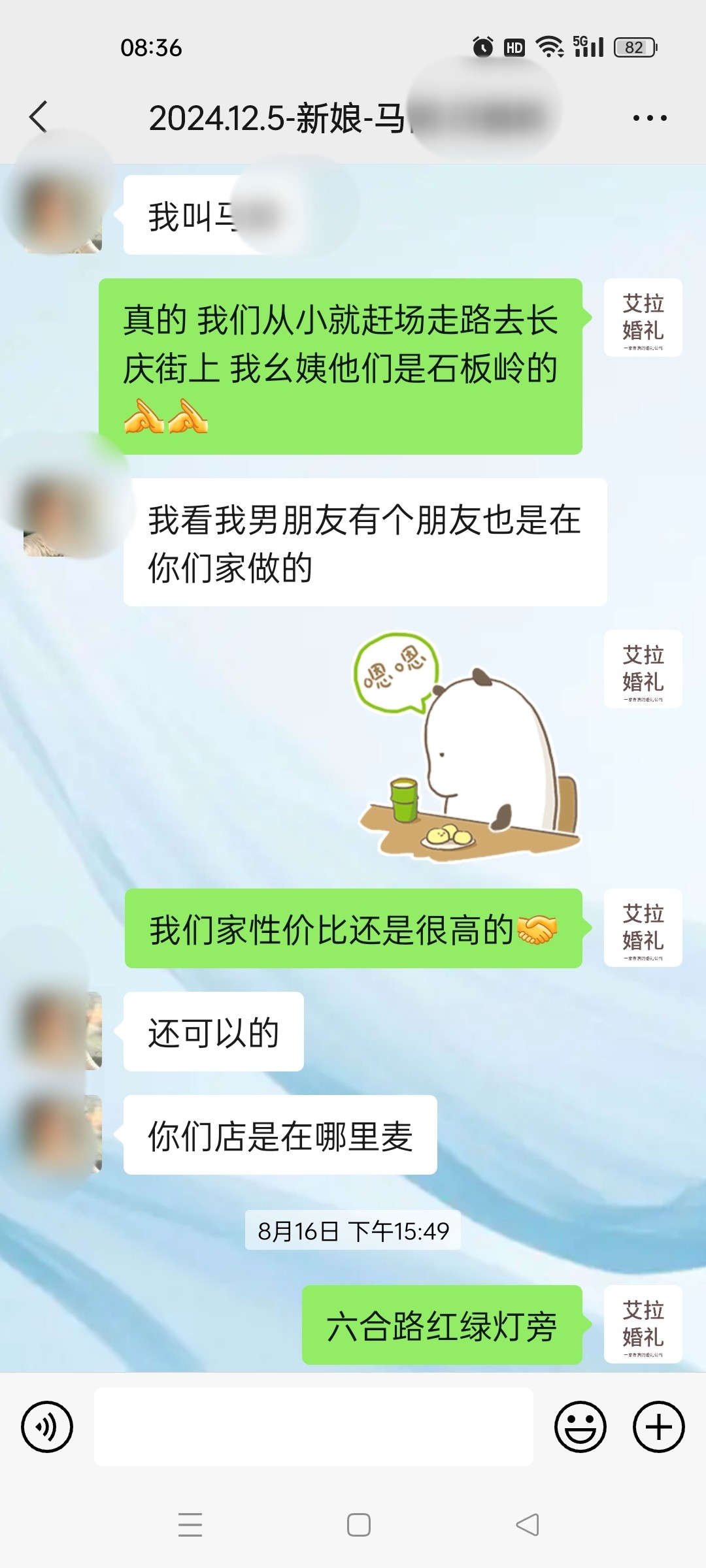Viewport: 706px width, 1568px height.
Task: Open the emoji sticker panel
Action: pos(580,1427)
